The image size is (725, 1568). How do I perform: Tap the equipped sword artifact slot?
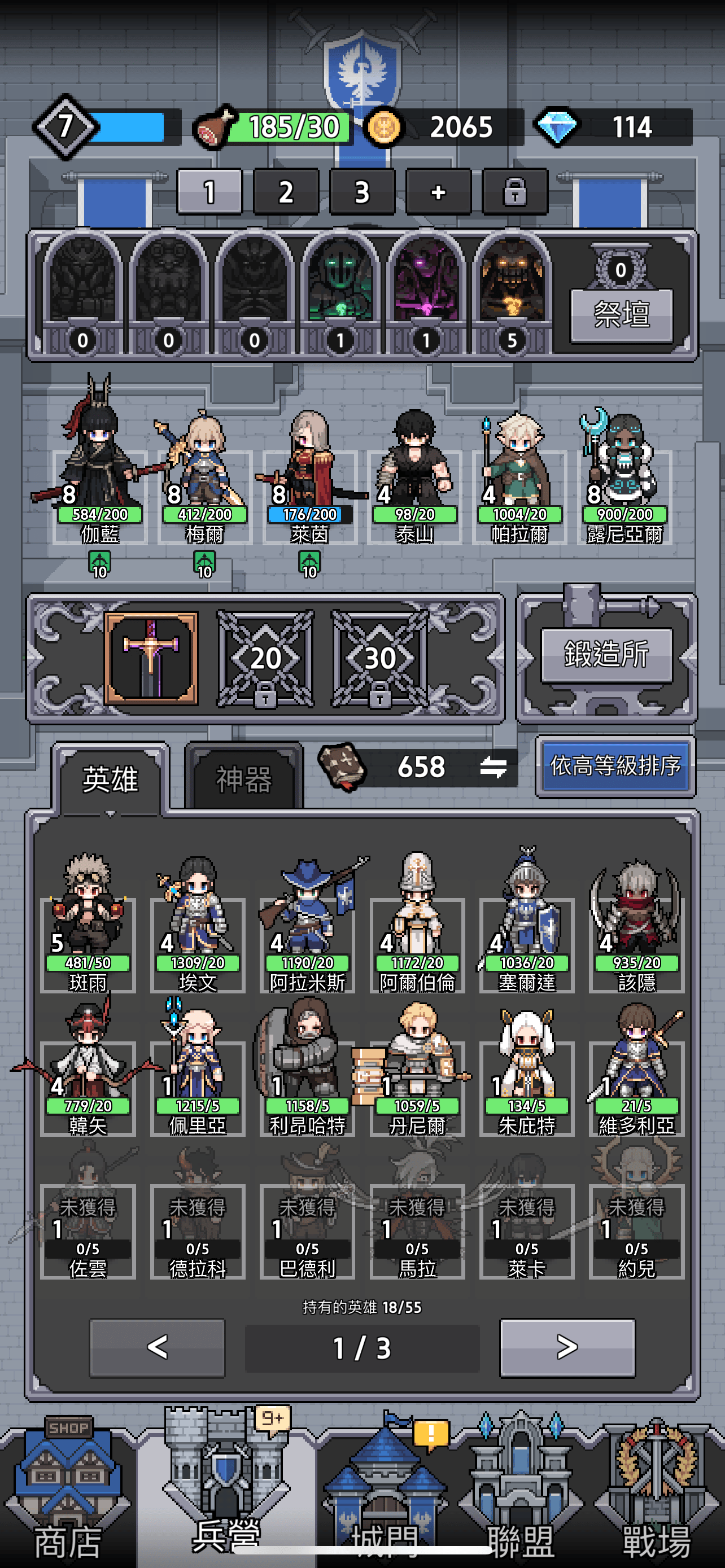(x=151, y=659)
